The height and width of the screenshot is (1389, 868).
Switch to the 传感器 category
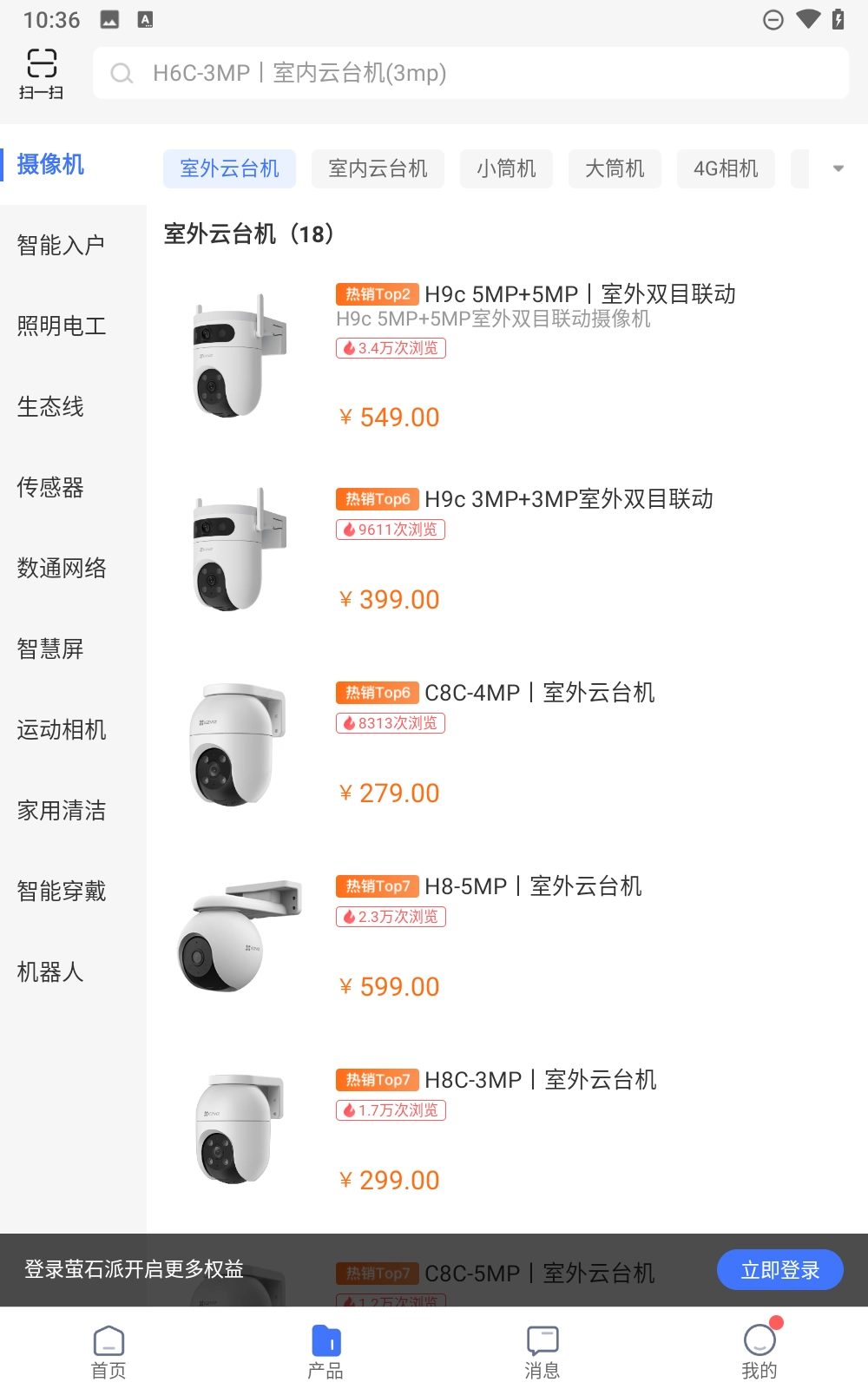[x=50, y=487]
